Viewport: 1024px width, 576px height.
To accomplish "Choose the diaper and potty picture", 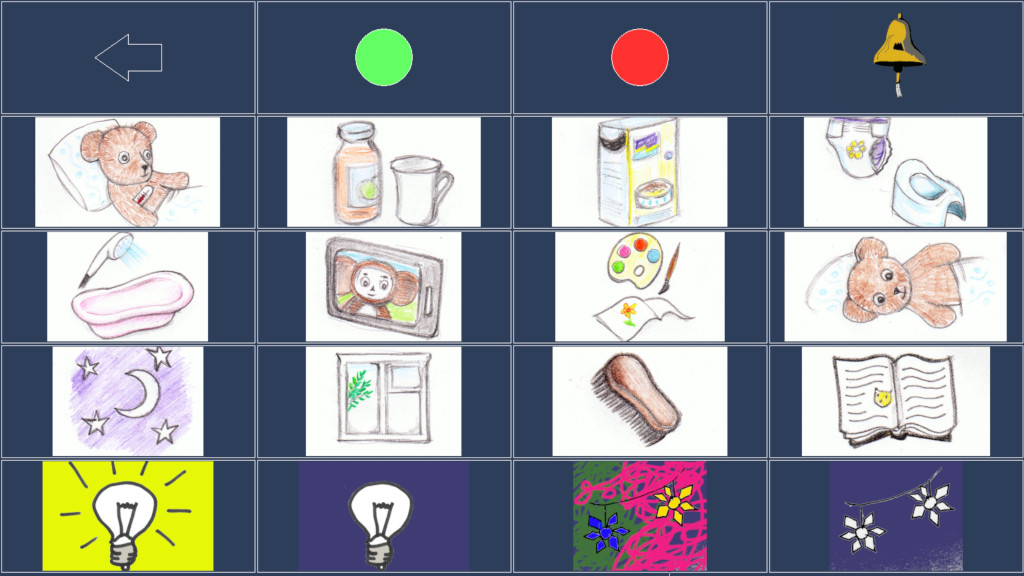I will click(895, 172).
